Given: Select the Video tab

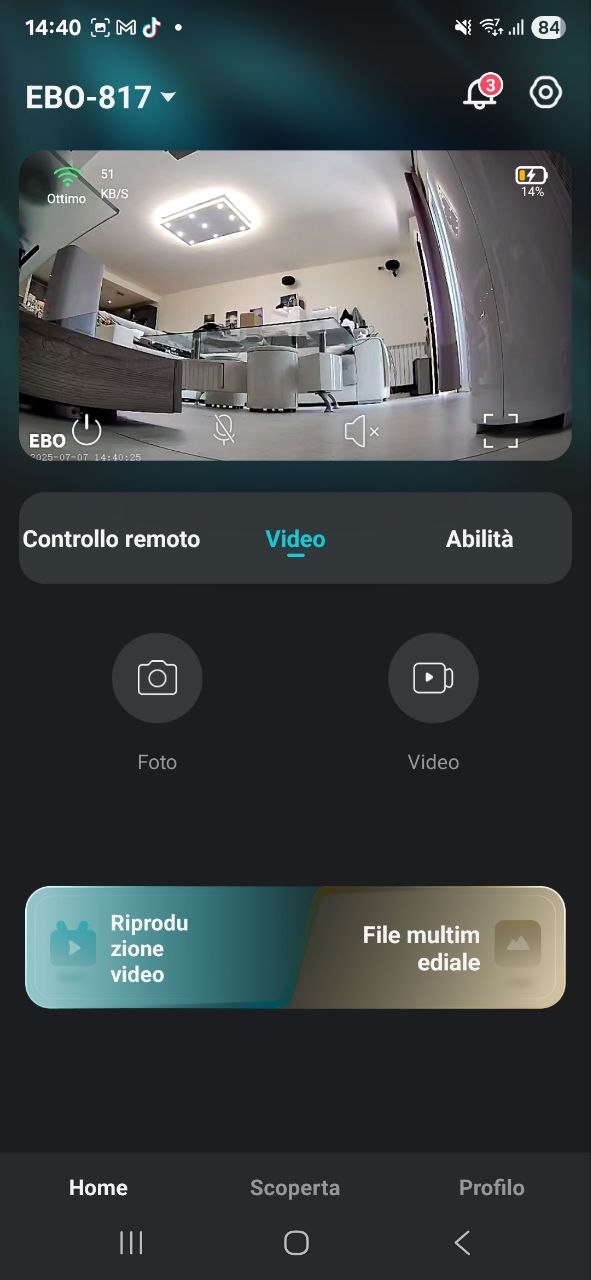Looking at the screenshot, I should (x=295, y=539).
